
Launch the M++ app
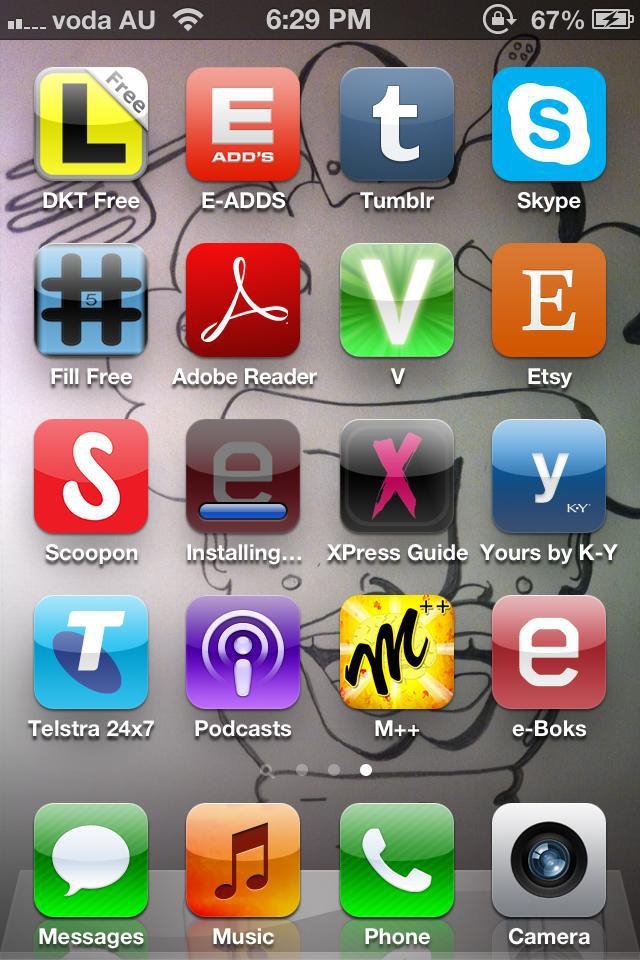[x=397, y=652]
